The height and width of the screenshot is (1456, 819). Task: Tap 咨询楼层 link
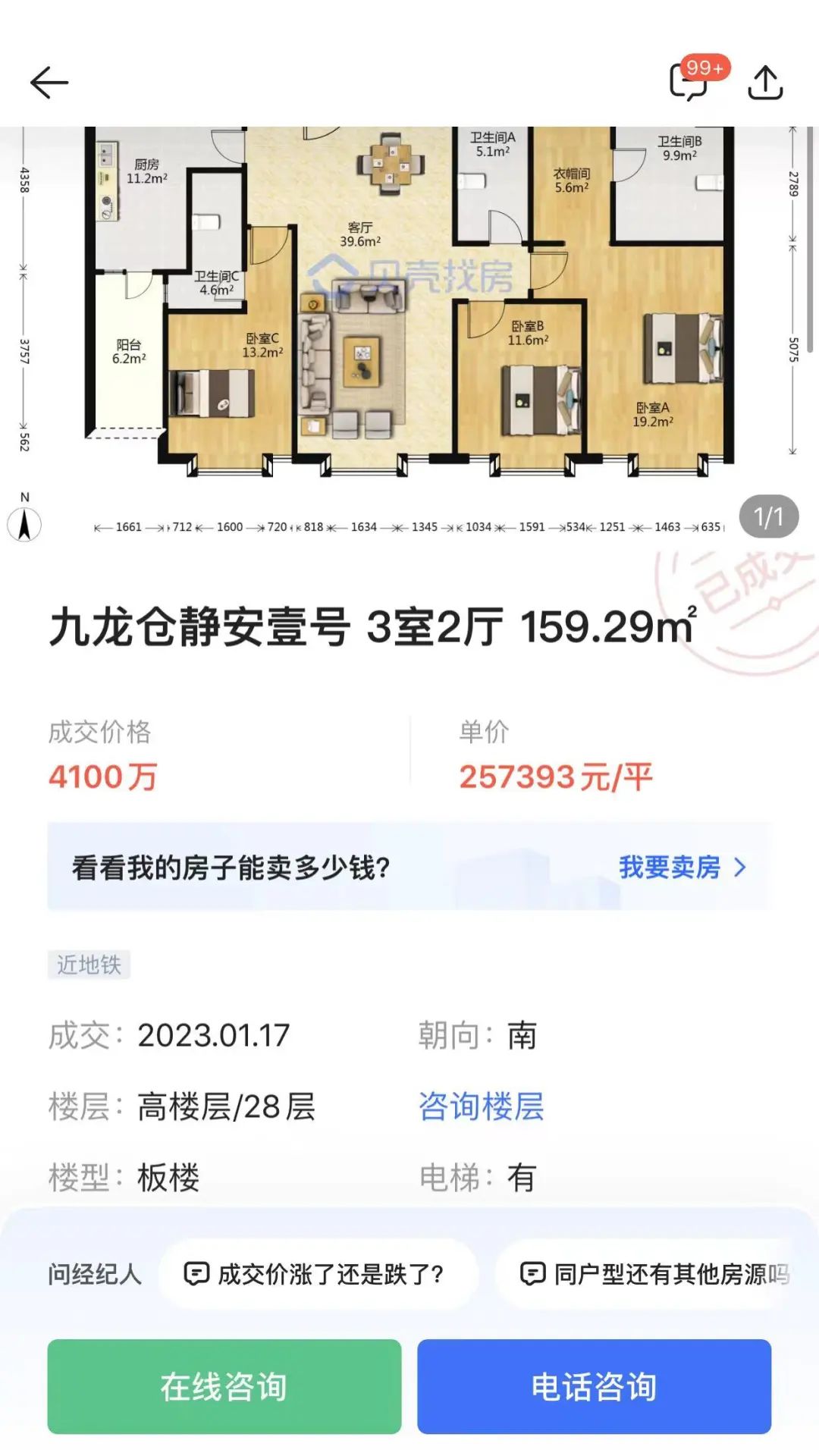[x=481, y=1106]
